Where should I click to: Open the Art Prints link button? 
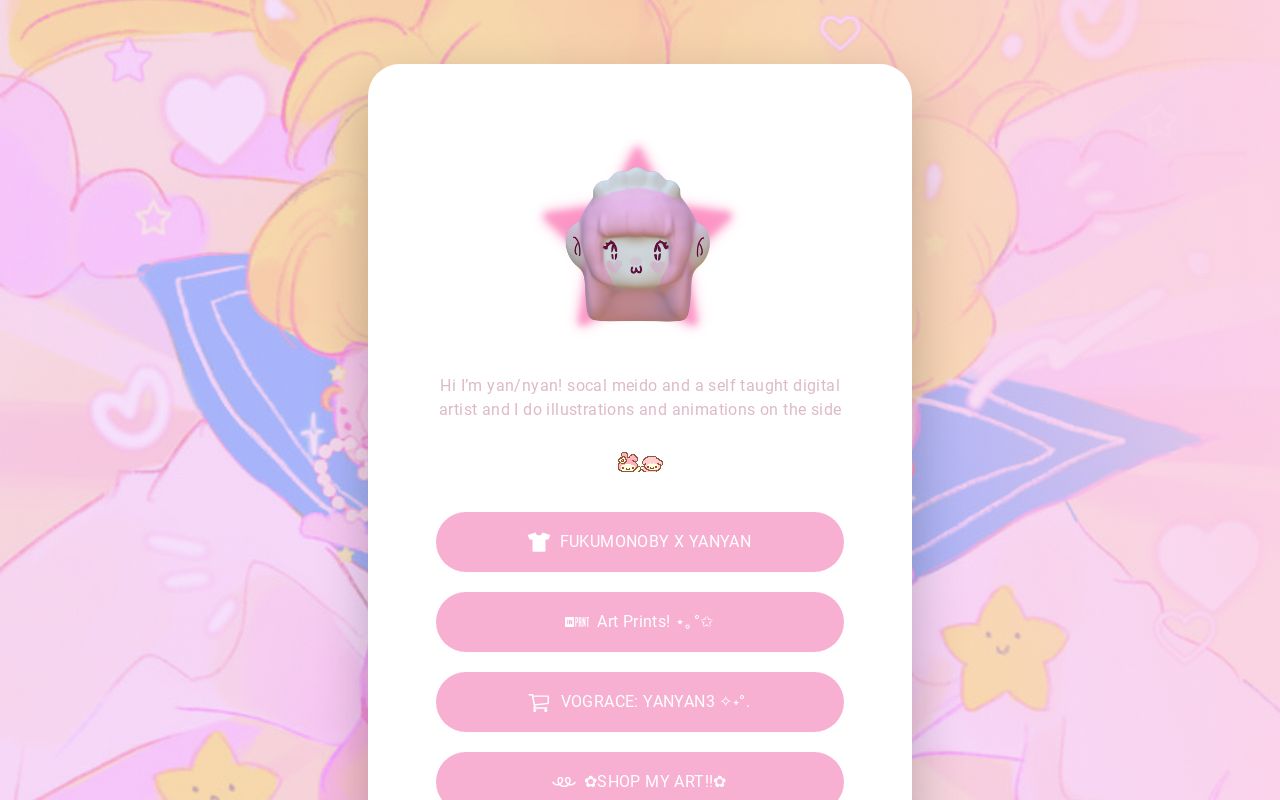[x=640, y=622]
